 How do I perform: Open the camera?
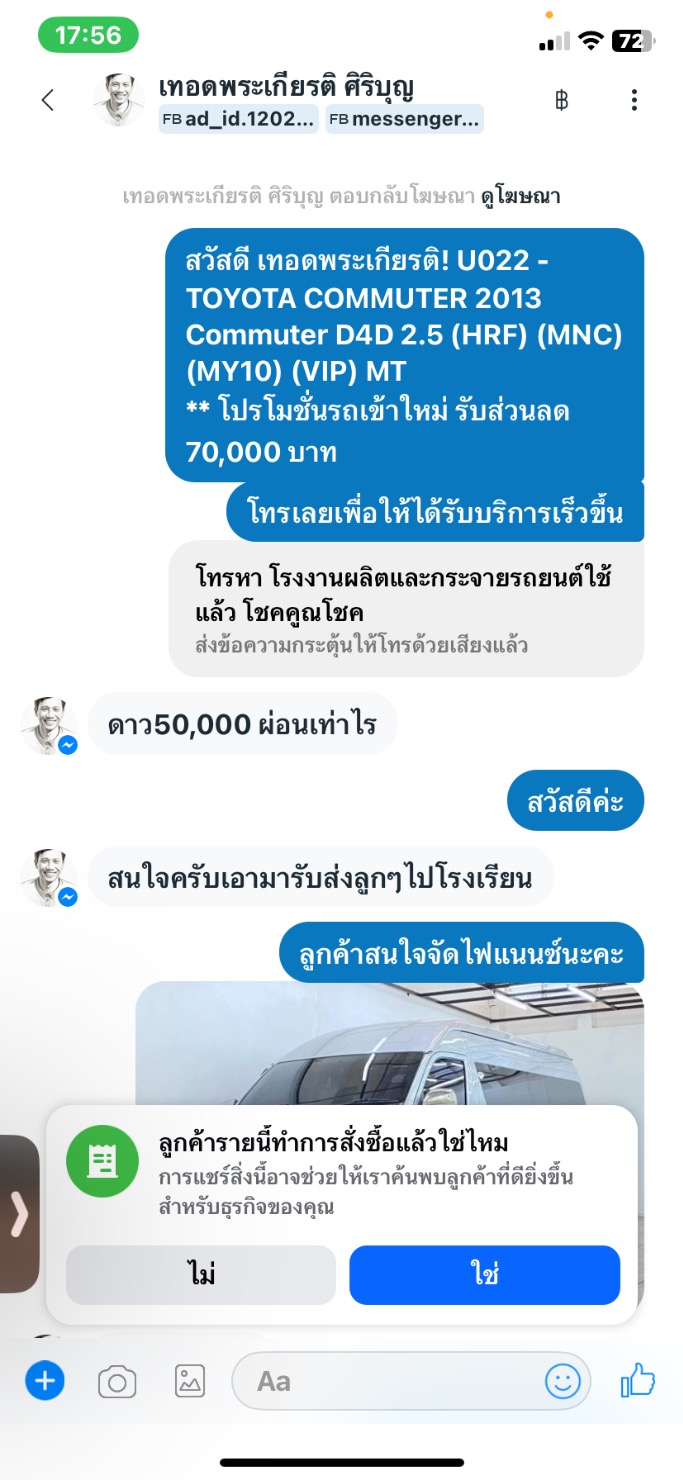pos(117,1382)
